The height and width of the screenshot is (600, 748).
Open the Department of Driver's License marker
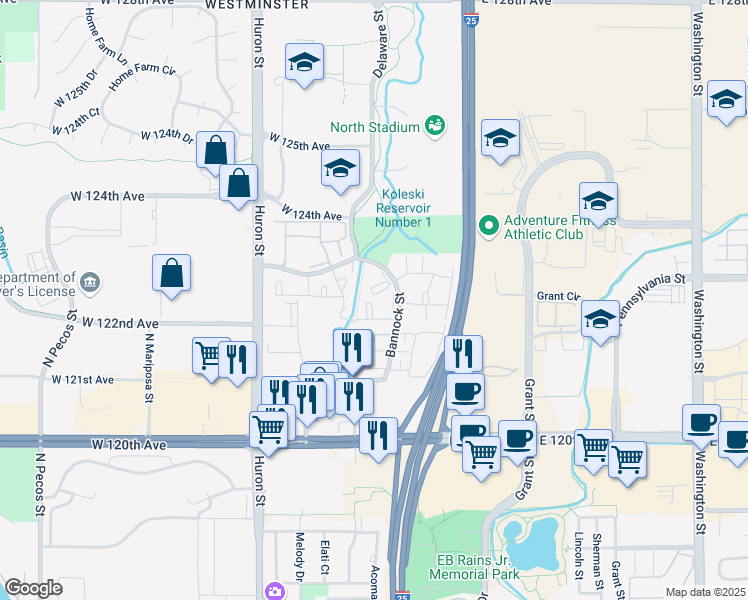pyautogui.click(x=90, y=283)
